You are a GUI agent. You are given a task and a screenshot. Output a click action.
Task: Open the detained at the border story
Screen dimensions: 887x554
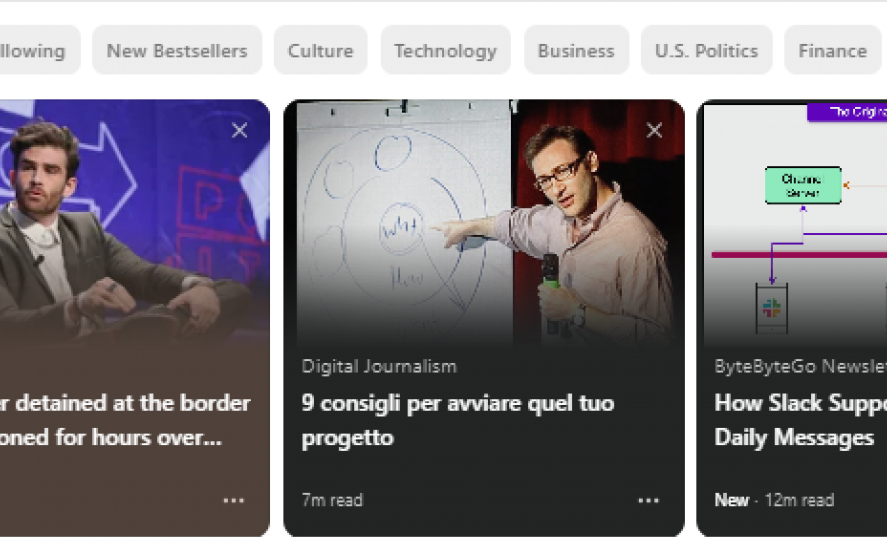point(125,420)
